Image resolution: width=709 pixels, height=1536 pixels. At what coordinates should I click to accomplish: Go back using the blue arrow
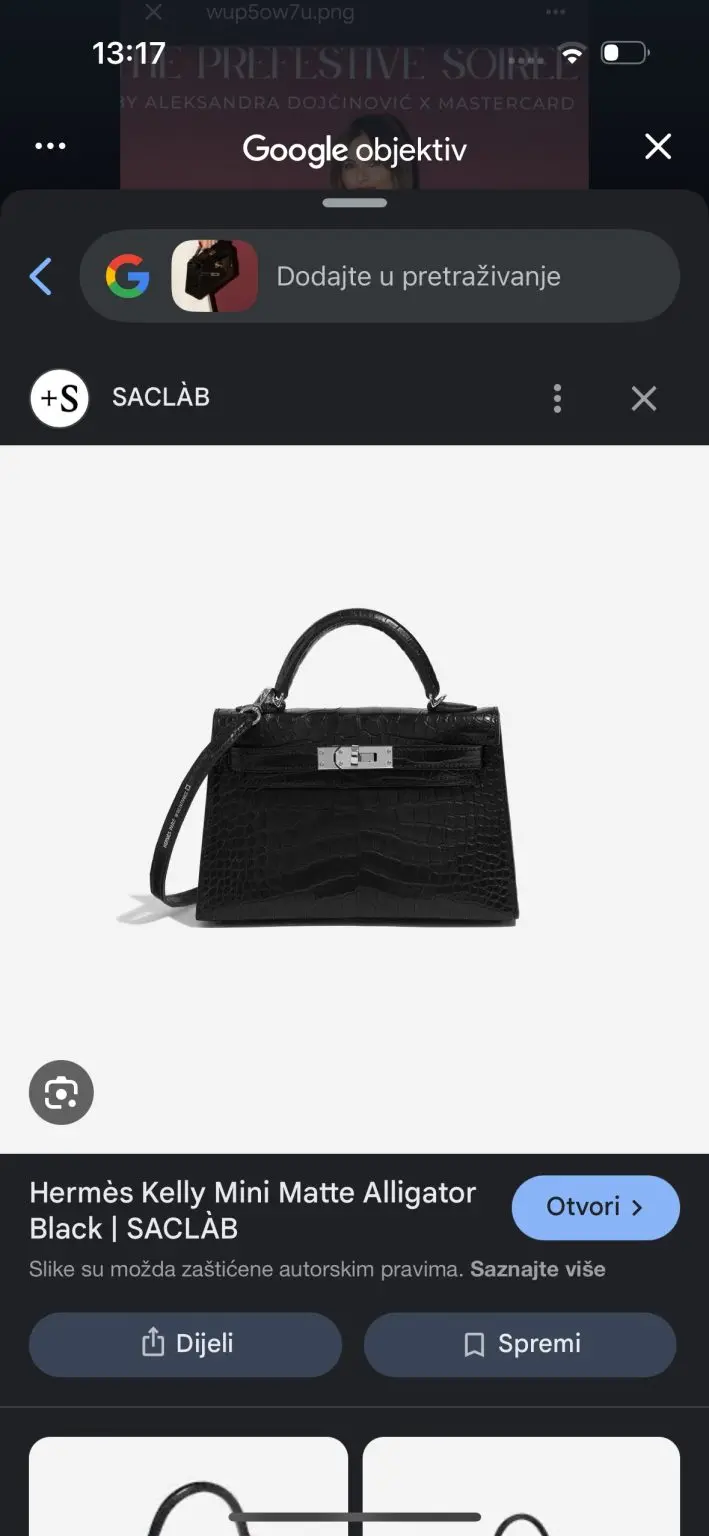click(41, 276)
